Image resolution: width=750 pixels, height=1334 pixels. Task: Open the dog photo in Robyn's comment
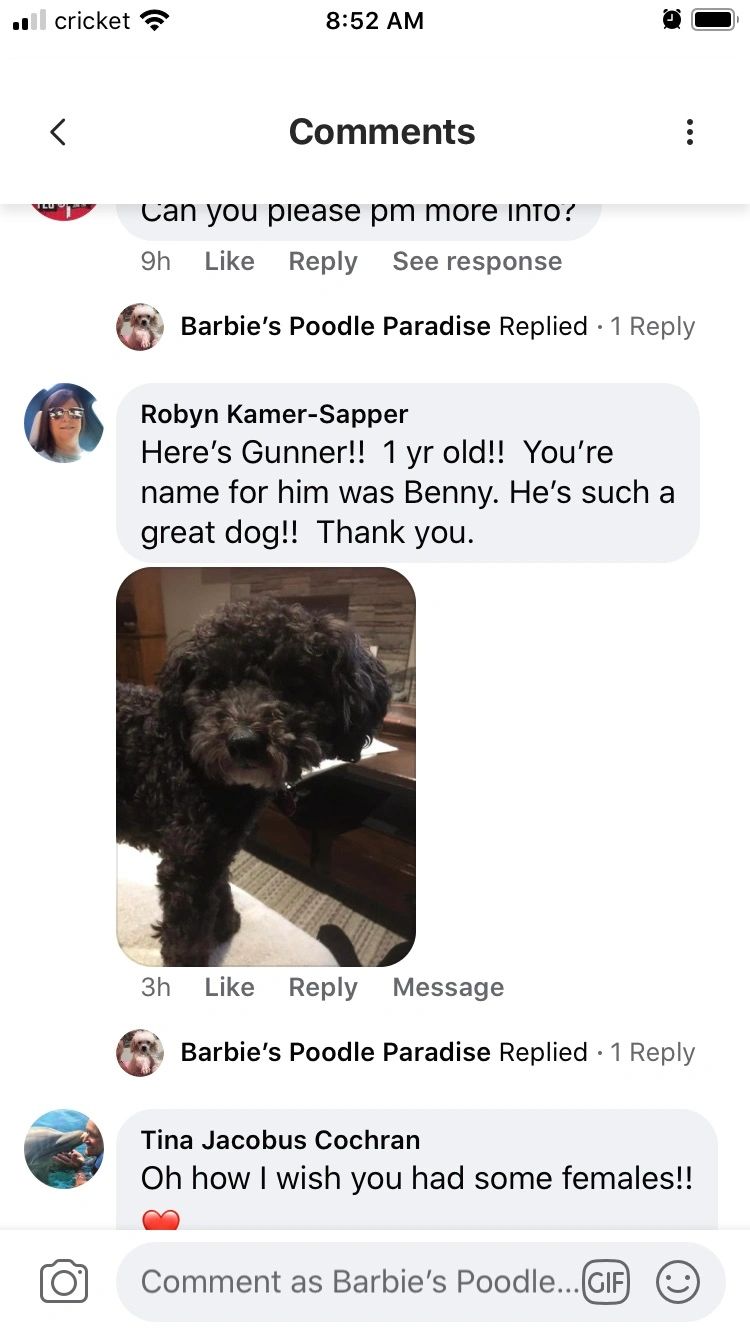pos(266,766)
